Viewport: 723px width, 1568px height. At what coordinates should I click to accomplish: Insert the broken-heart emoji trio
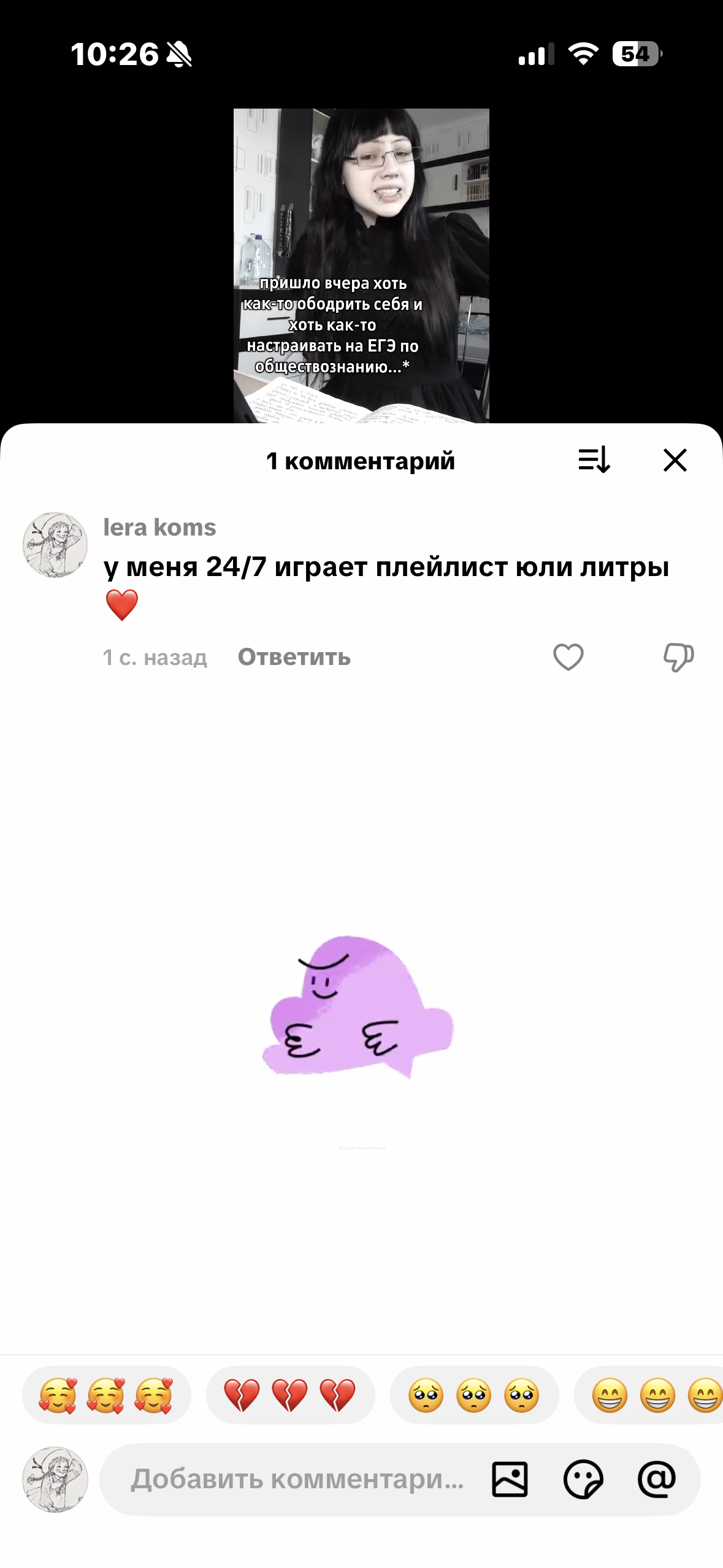click(x=289, y=1395)
